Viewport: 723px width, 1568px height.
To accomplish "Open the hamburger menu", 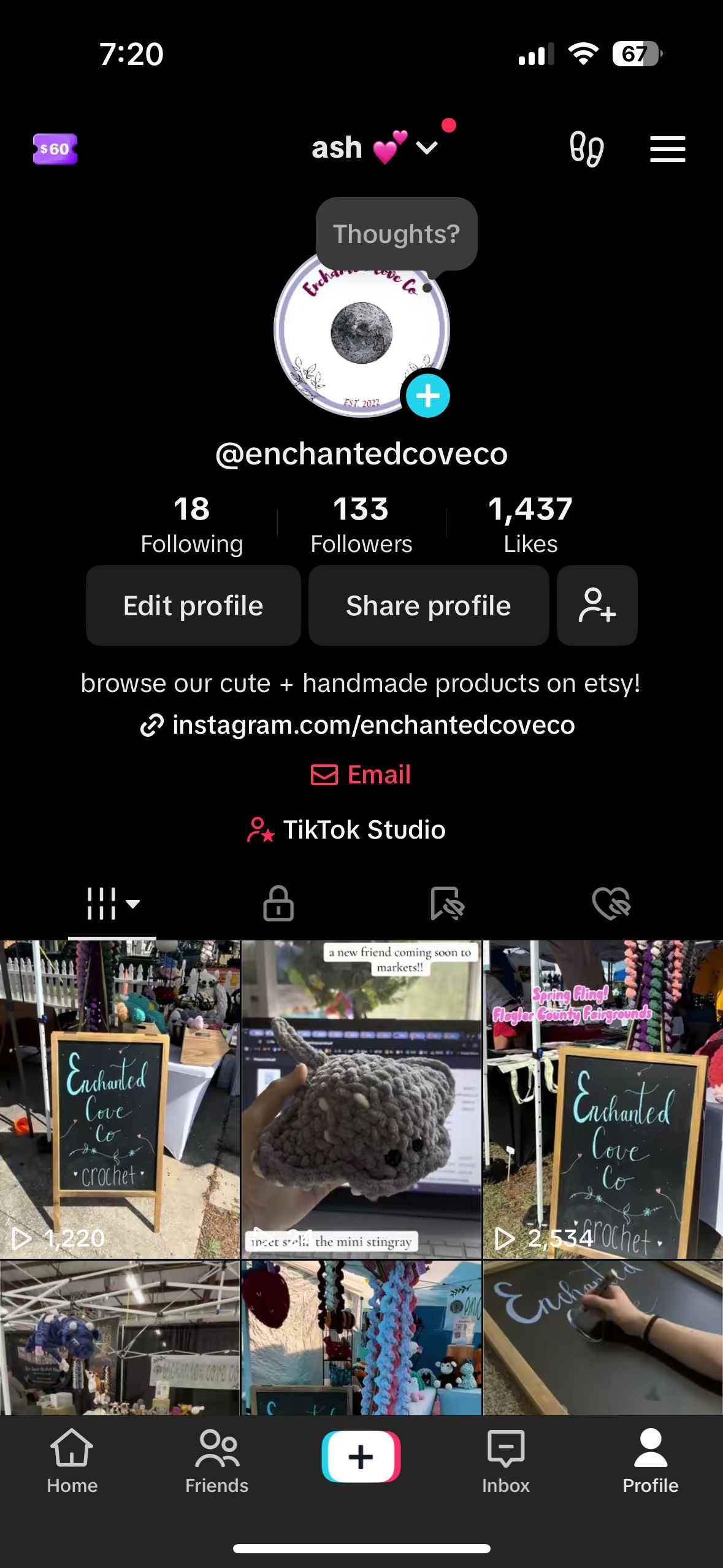I will [667, 149].
